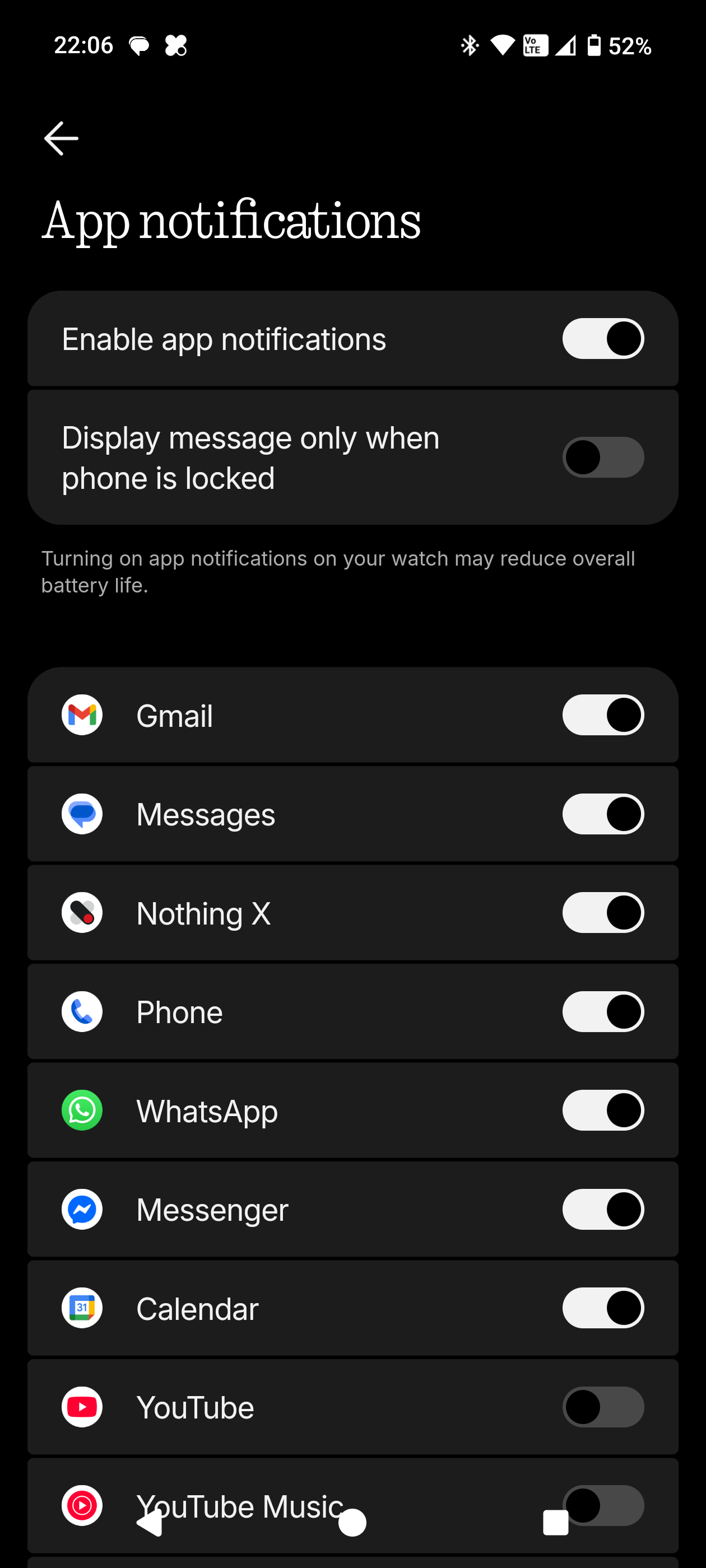Switch off Nothing X notifications
This screenshot has width=706, height=1568.
(x=602, y=912)
